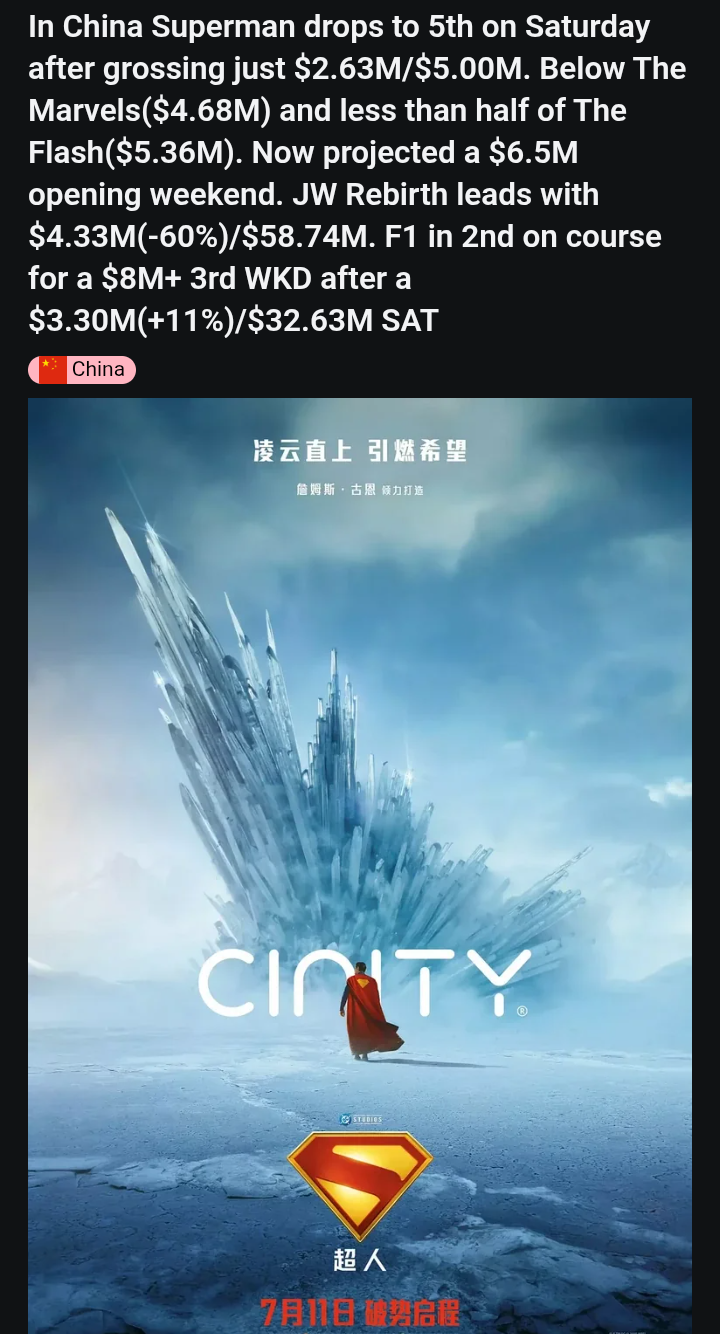
Task: Open the Superman CINITY poster image
Action: pyautogui.click(x=360, y=866)
